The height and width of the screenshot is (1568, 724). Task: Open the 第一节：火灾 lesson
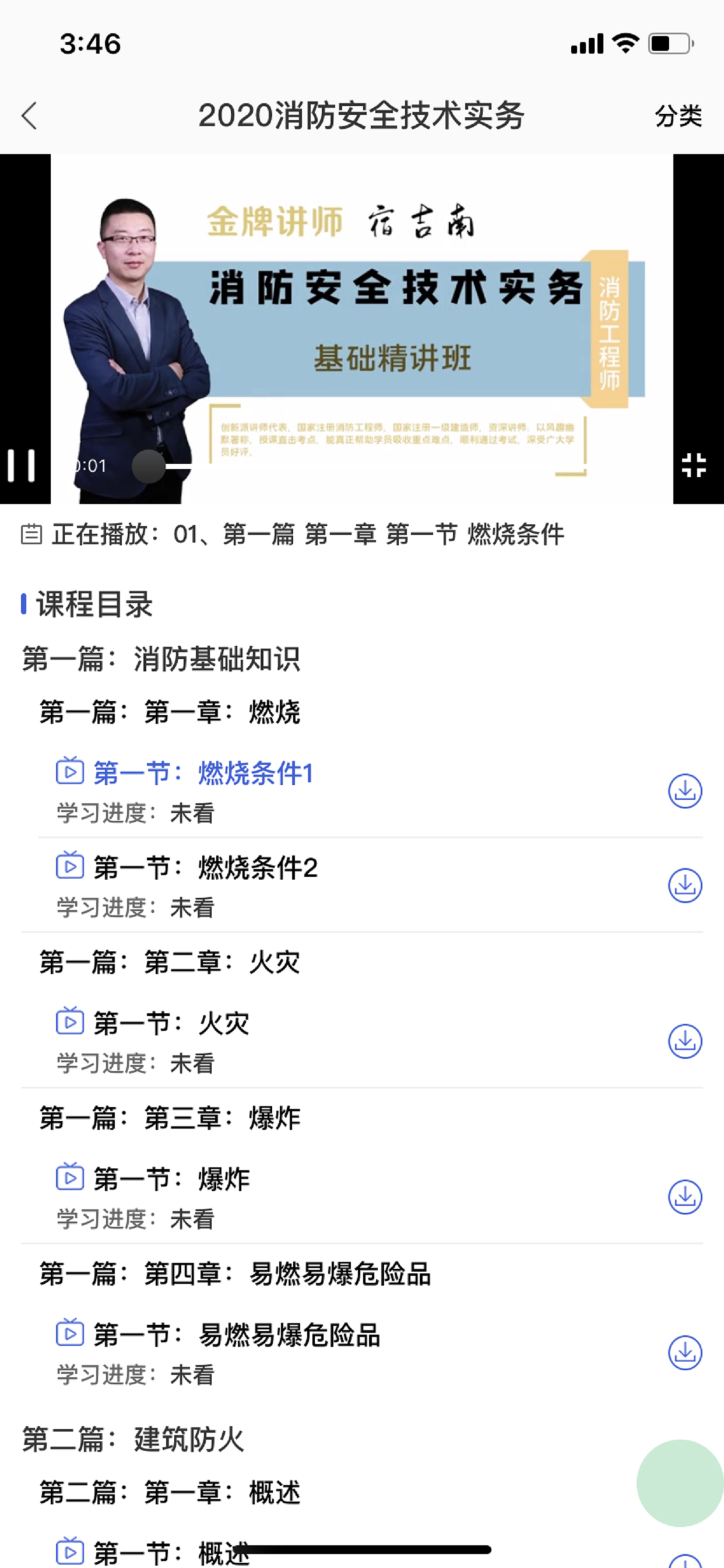pos(171,1023)
